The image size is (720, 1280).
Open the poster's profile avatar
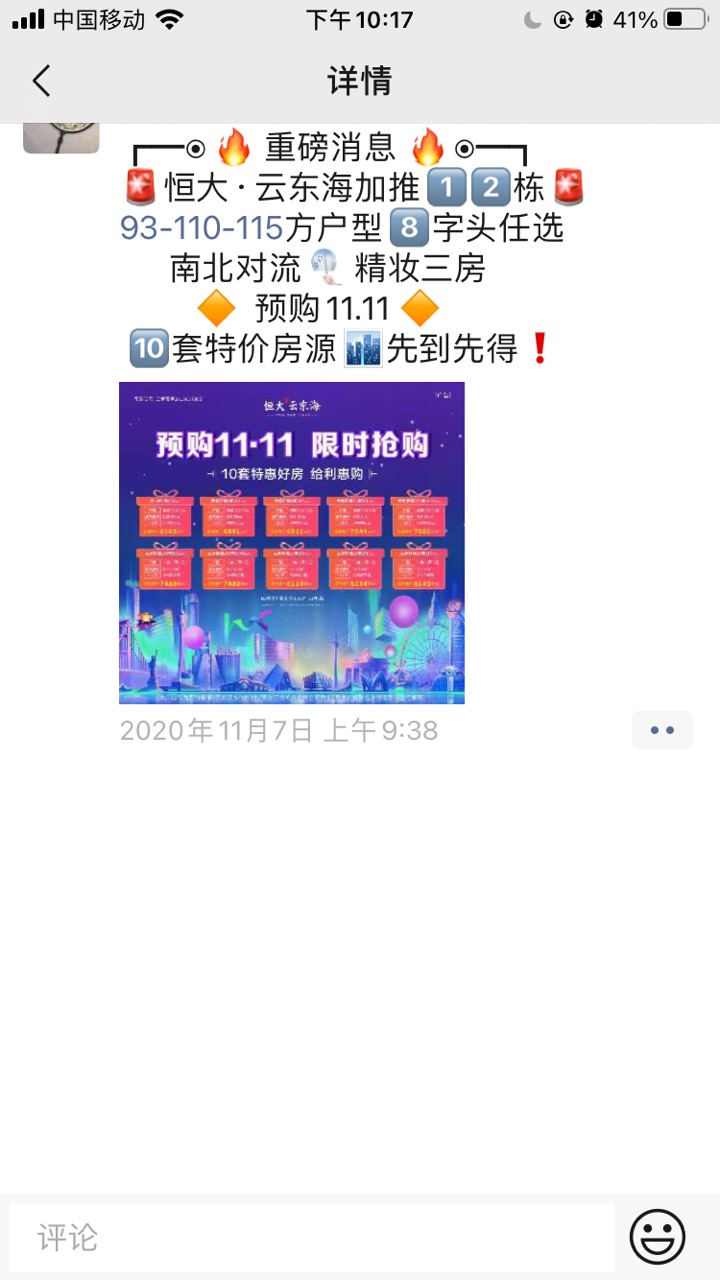click(61, 137)
